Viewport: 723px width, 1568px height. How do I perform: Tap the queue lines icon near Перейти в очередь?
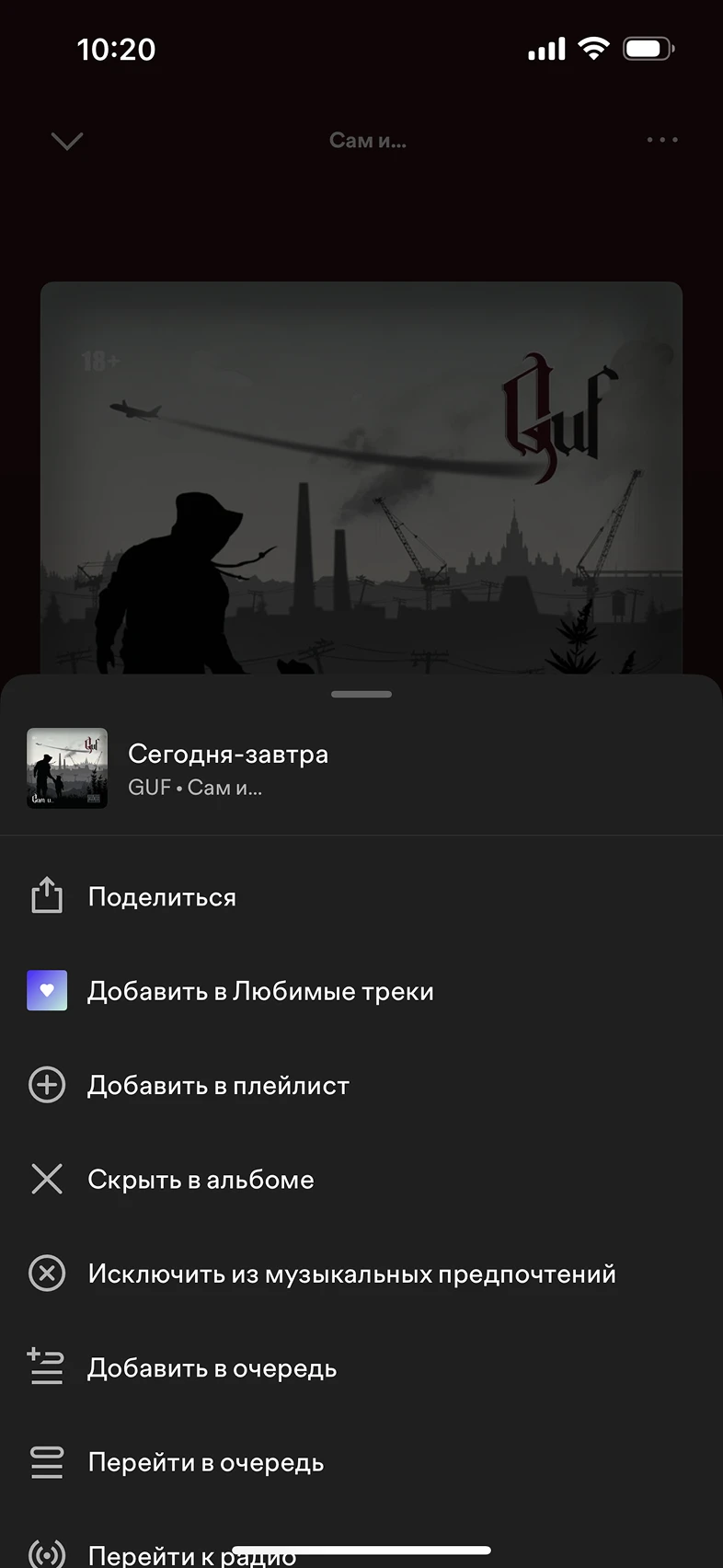(47, 1462)
